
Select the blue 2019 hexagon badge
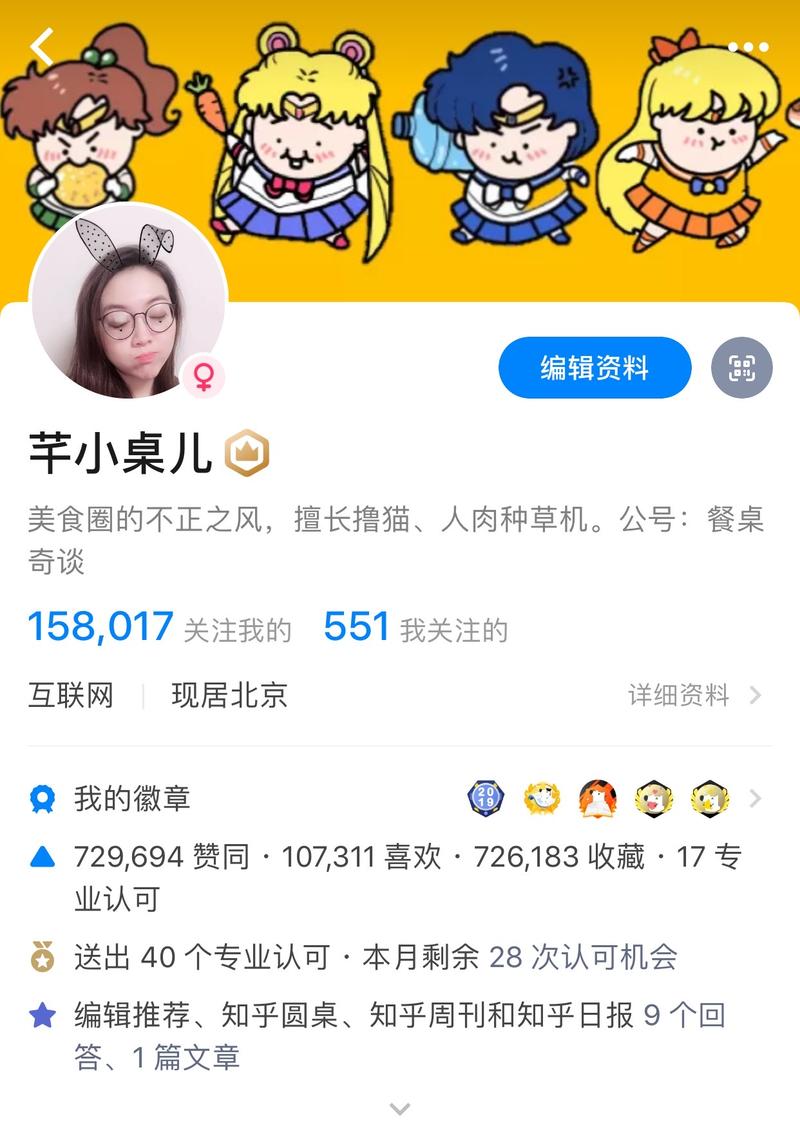pyautogui.click(x=484, y=795)
